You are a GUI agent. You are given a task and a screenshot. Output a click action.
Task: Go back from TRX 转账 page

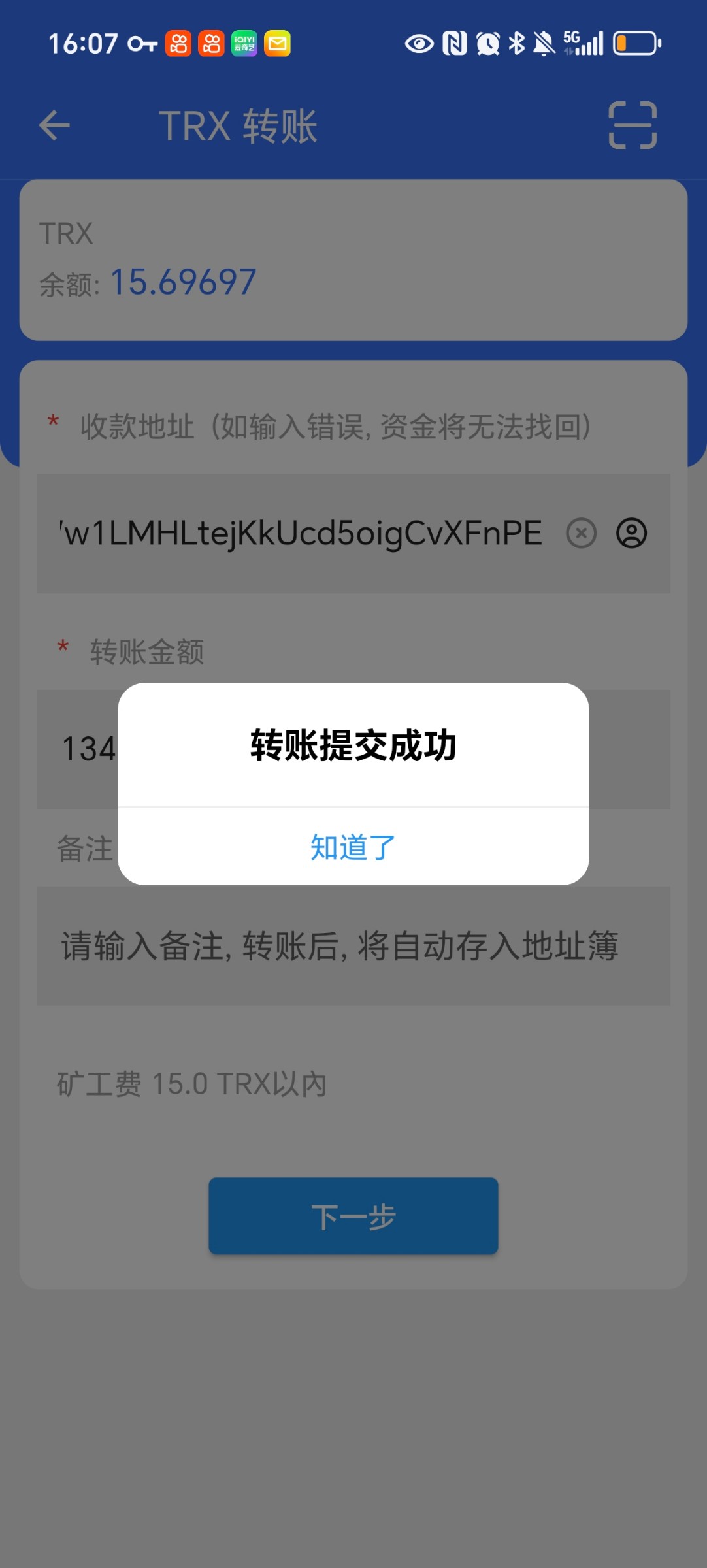tap(54, 125)
